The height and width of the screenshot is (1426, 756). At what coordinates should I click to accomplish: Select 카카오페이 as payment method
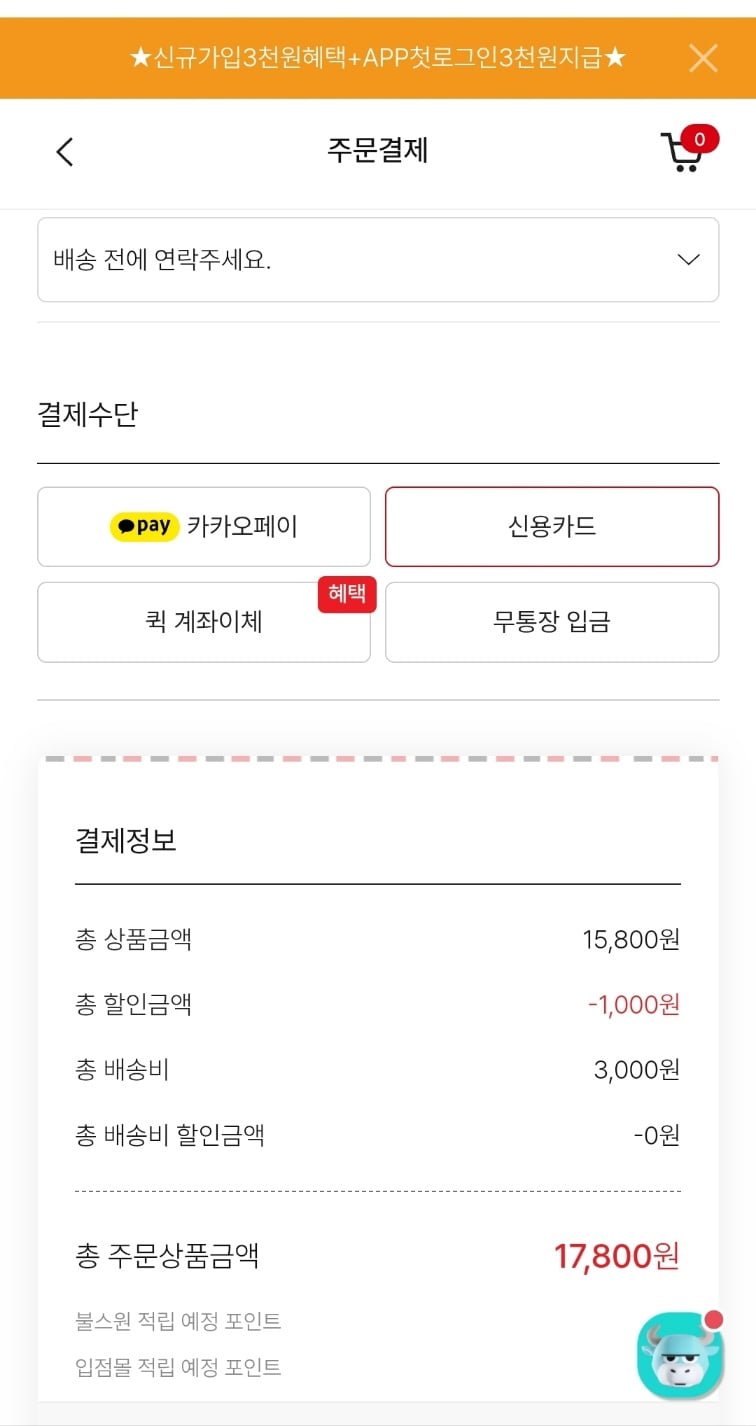point(204,527)
